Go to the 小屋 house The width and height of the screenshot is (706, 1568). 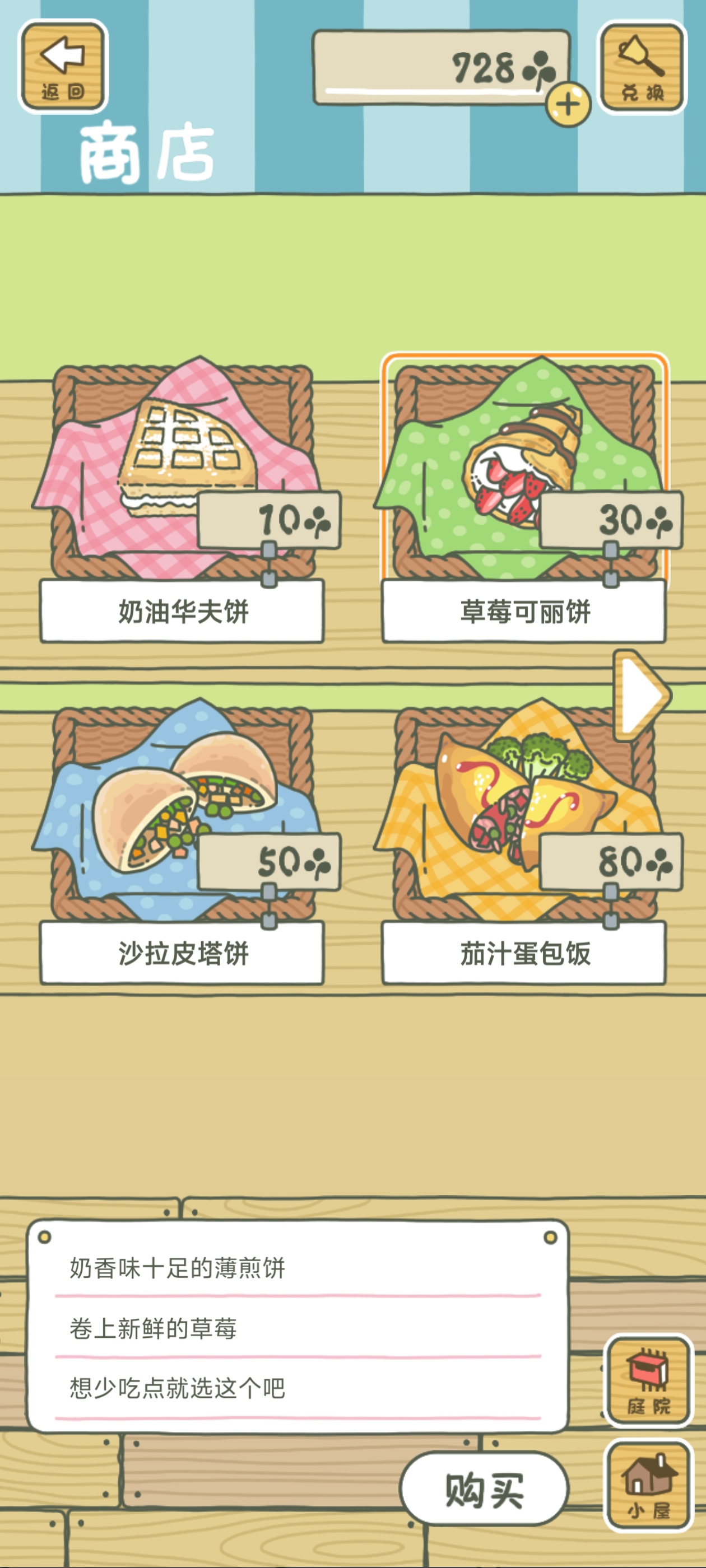[x=649, y=1485]
